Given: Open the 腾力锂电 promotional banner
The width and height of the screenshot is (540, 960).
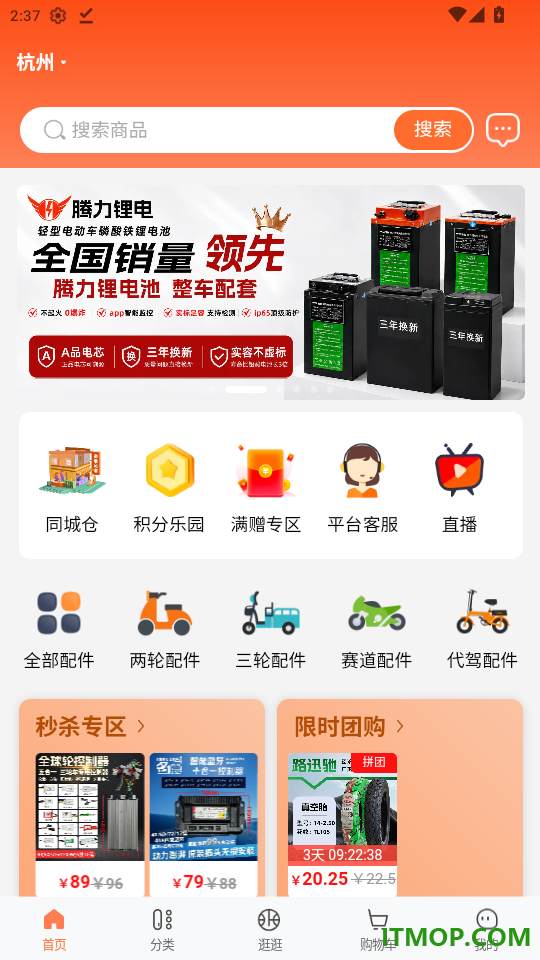Looking at the screenshot, I should (x=271, y=292).
